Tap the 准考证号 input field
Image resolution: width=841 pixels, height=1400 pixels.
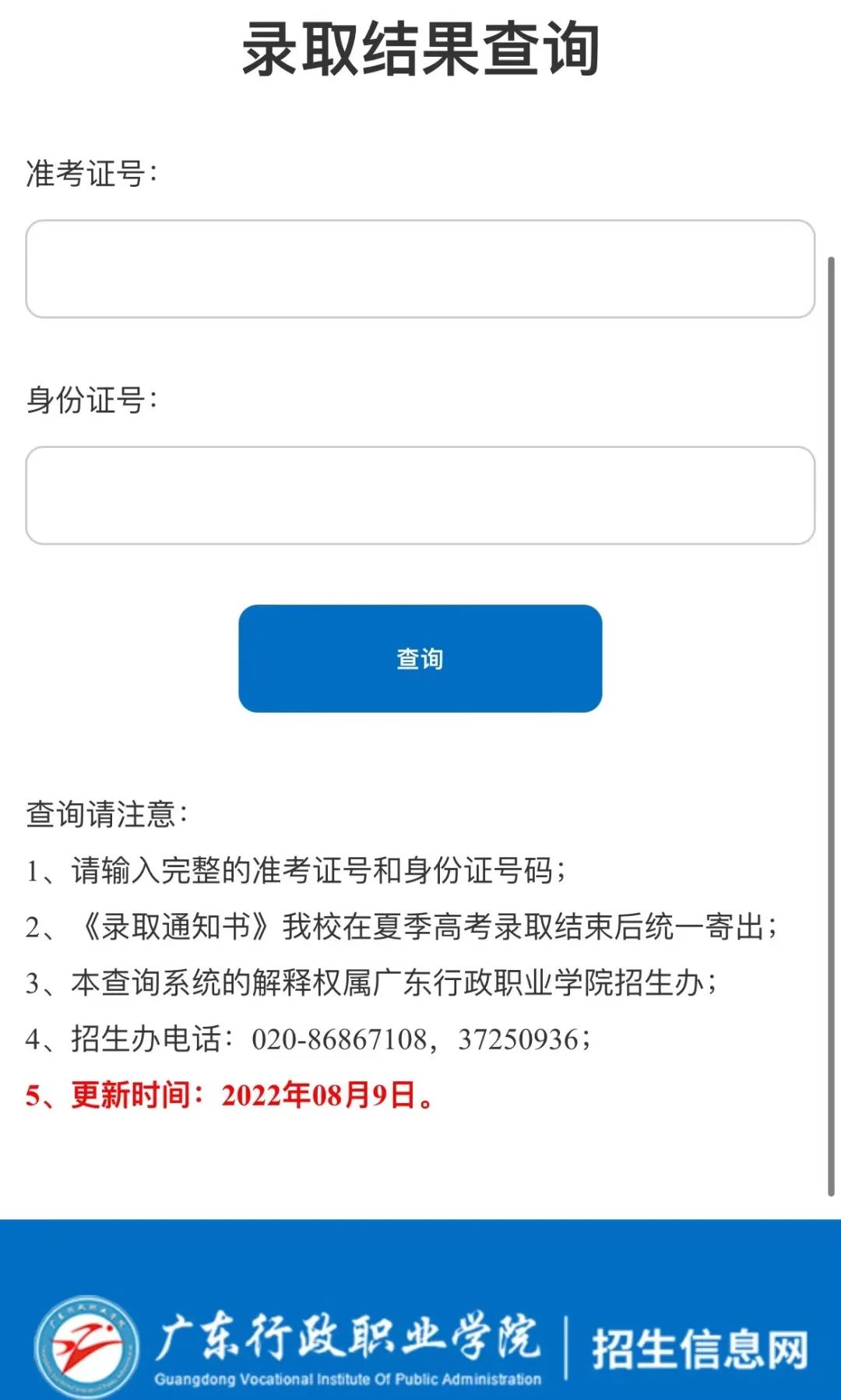pyautogui.click(x=420, y=269)
